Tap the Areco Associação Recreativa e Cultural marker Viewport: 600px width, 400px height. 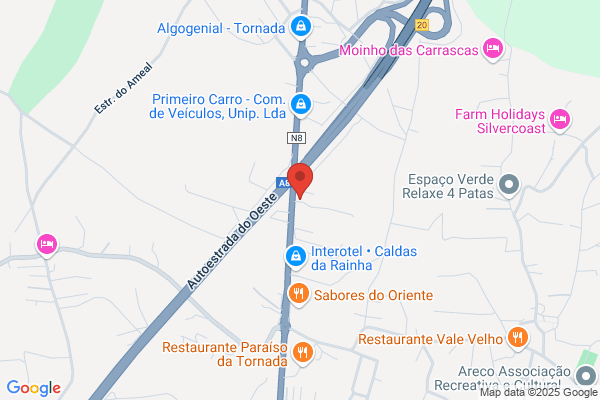(x=586, y=376)
